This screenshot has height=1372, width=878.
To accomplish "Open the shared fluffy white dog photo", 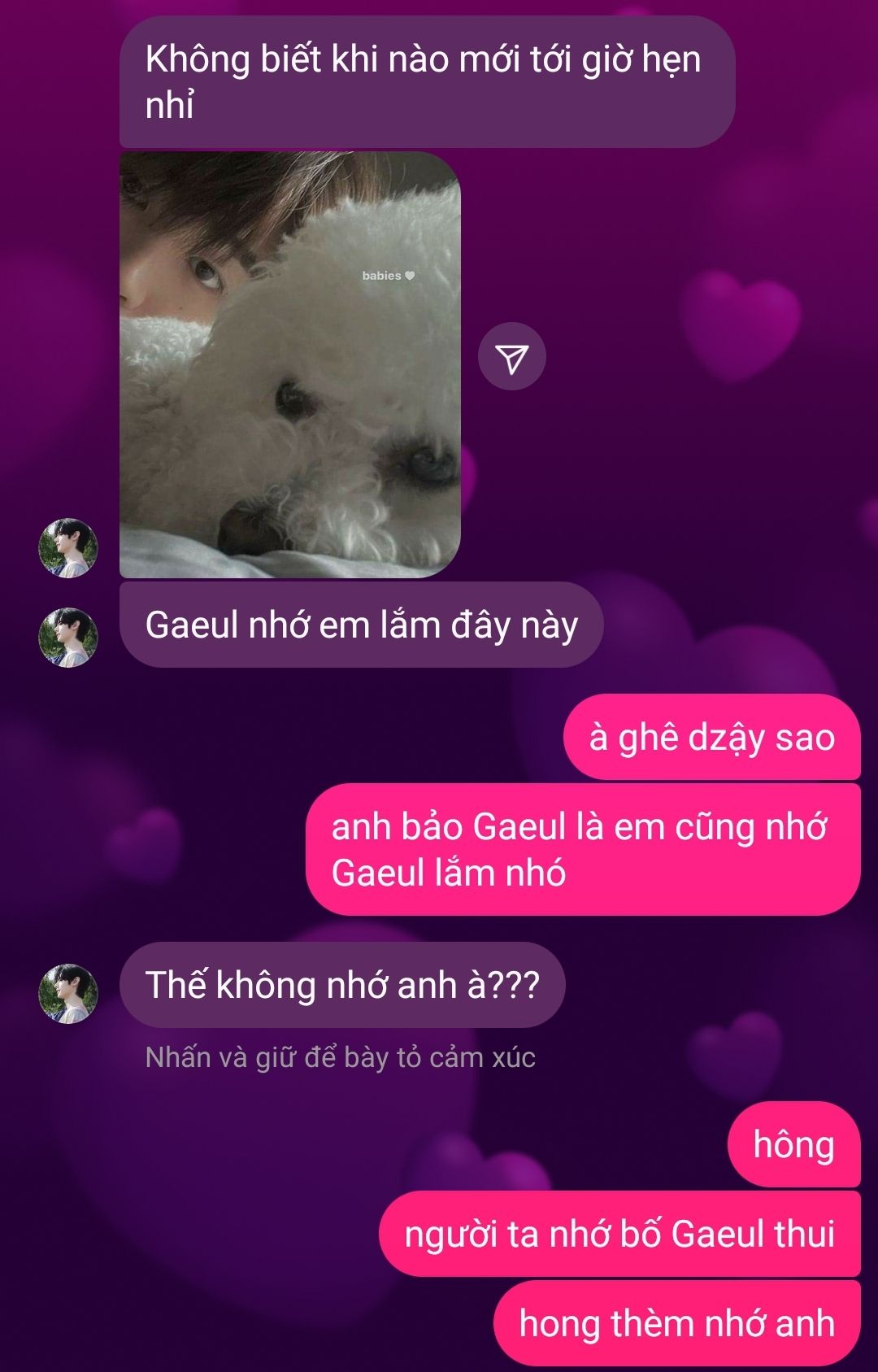I will pyautogui.click(x=289, y=364).
